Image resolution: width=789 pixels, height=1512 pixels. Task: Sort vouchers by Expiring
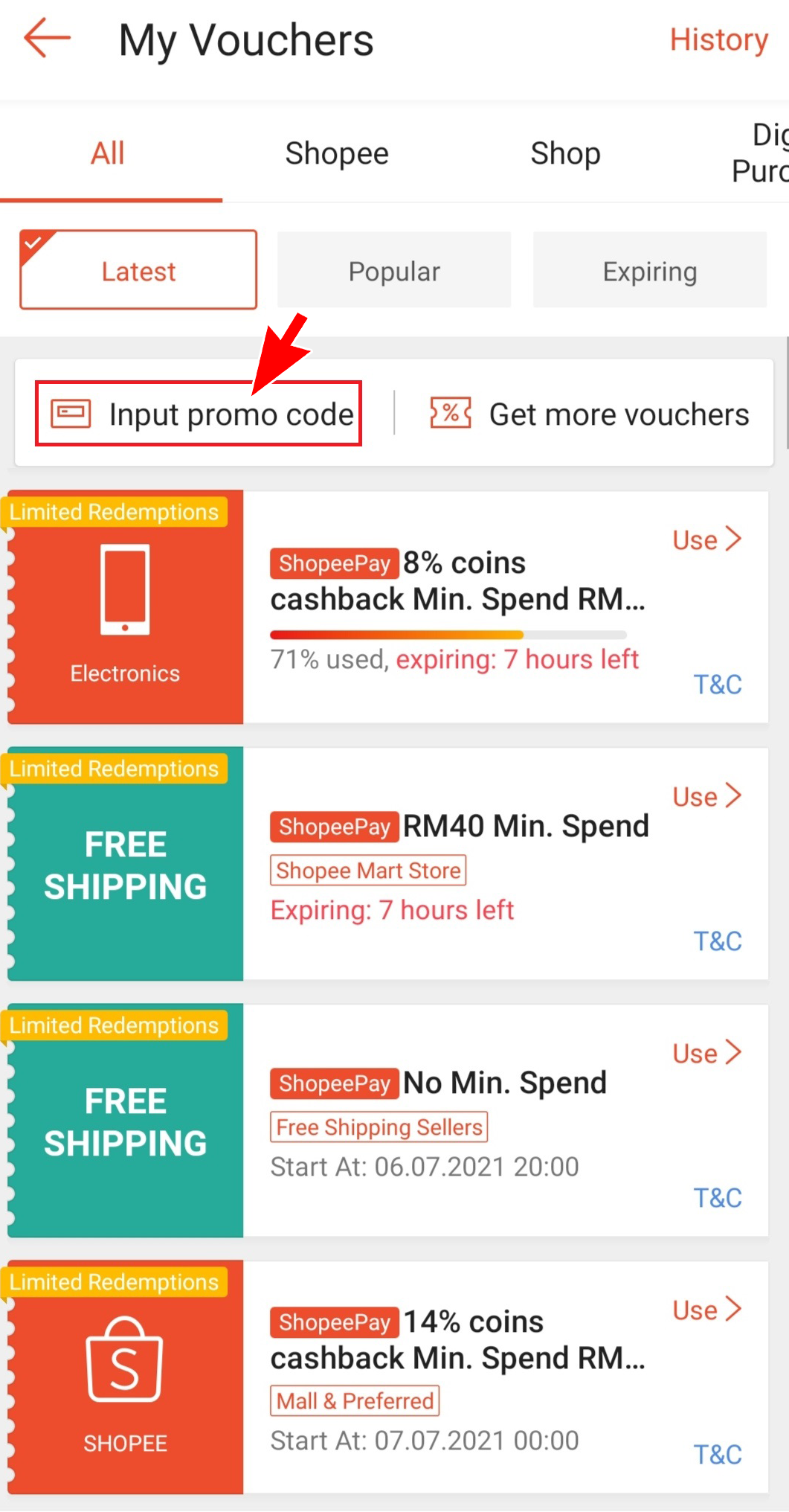[x=649, y=271]
